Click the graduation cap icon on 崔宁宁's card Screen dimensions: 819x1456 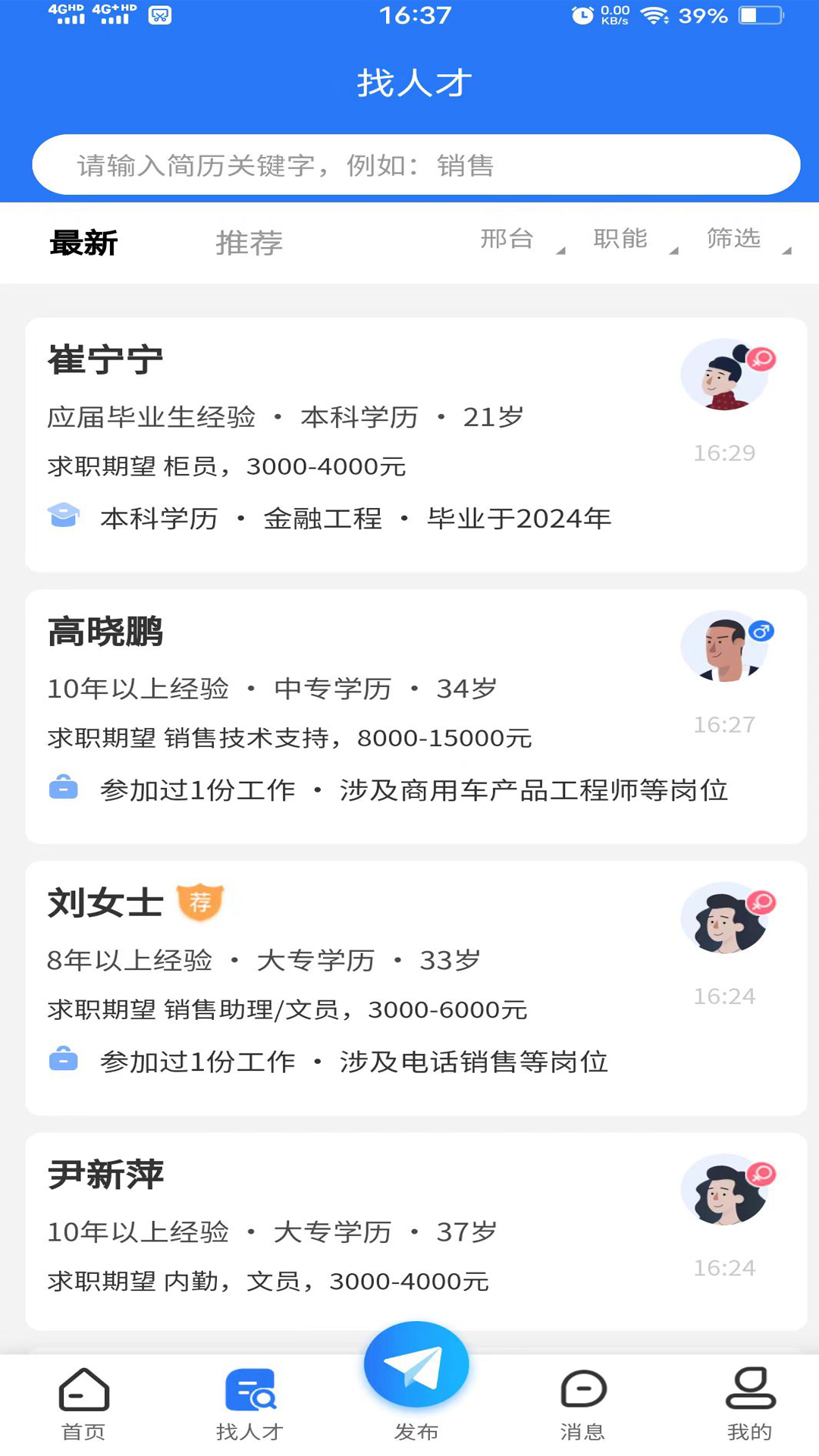pyautogui.click(x=64, y=516)
